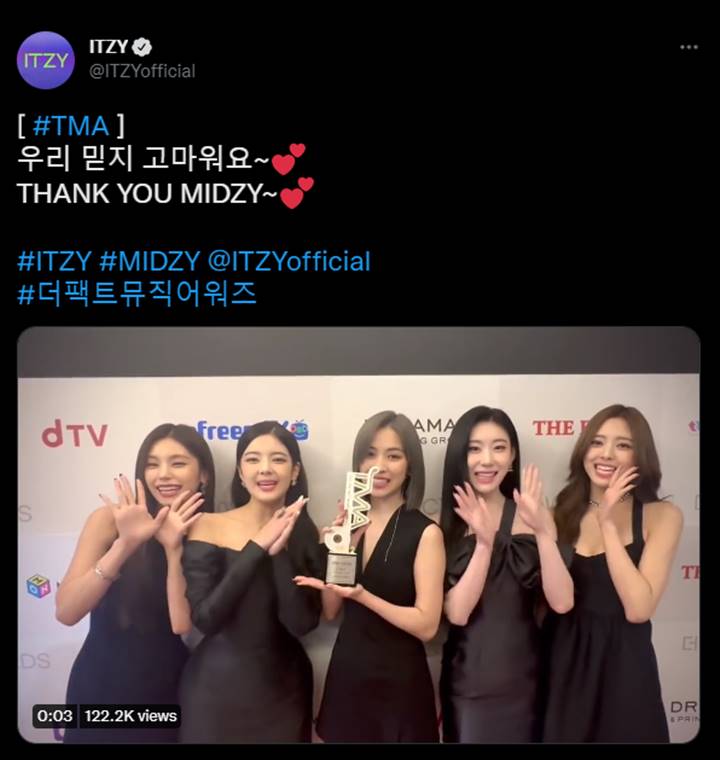Play the video attached to the tweet

pyautogui.click(x=358, y=535)
